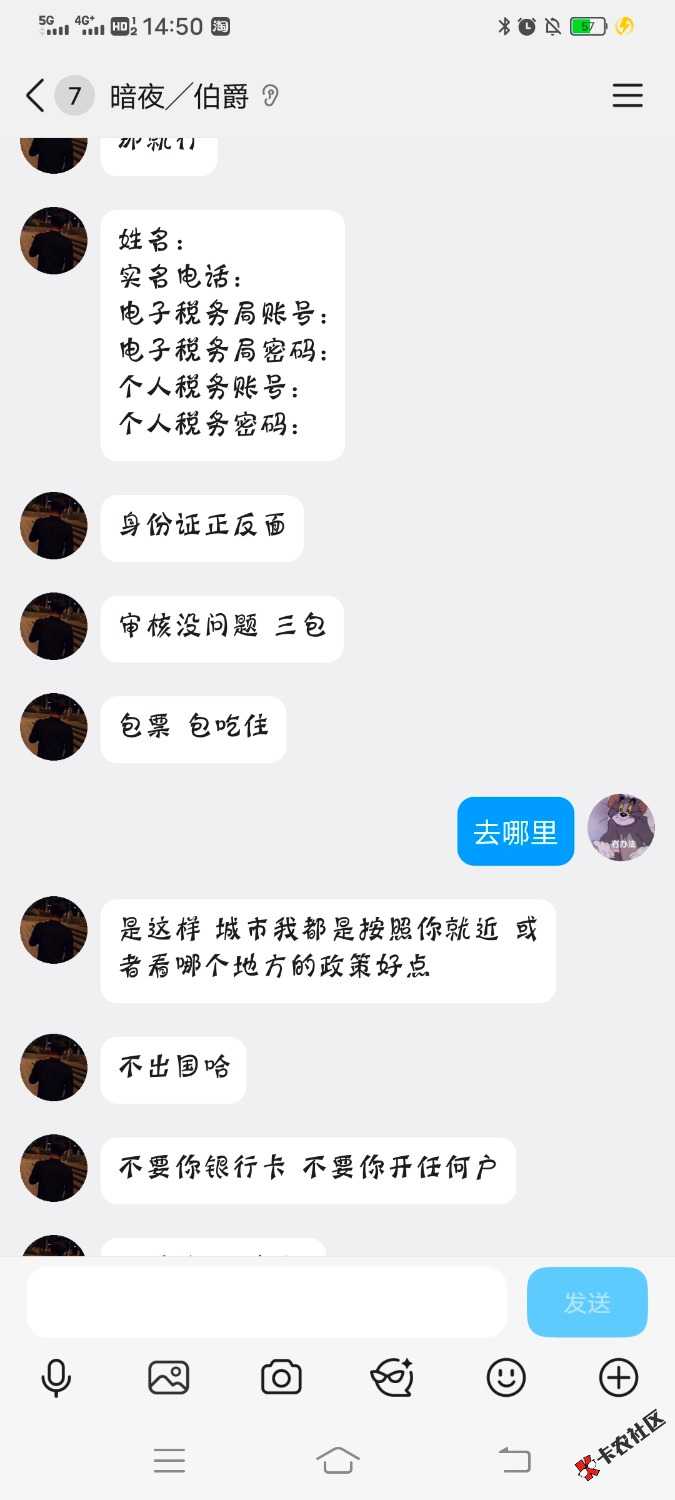Tap the 发送 send button
The height and width of the screenshot is (1500, 675).
coord(587,1302)
